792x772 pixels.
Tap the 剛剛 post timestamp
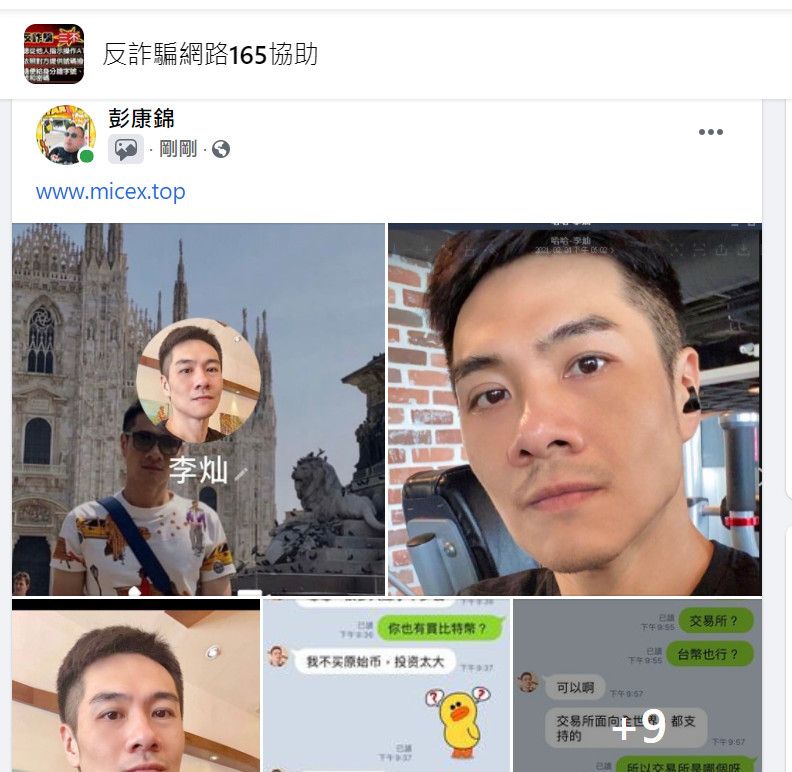[176, 149]
